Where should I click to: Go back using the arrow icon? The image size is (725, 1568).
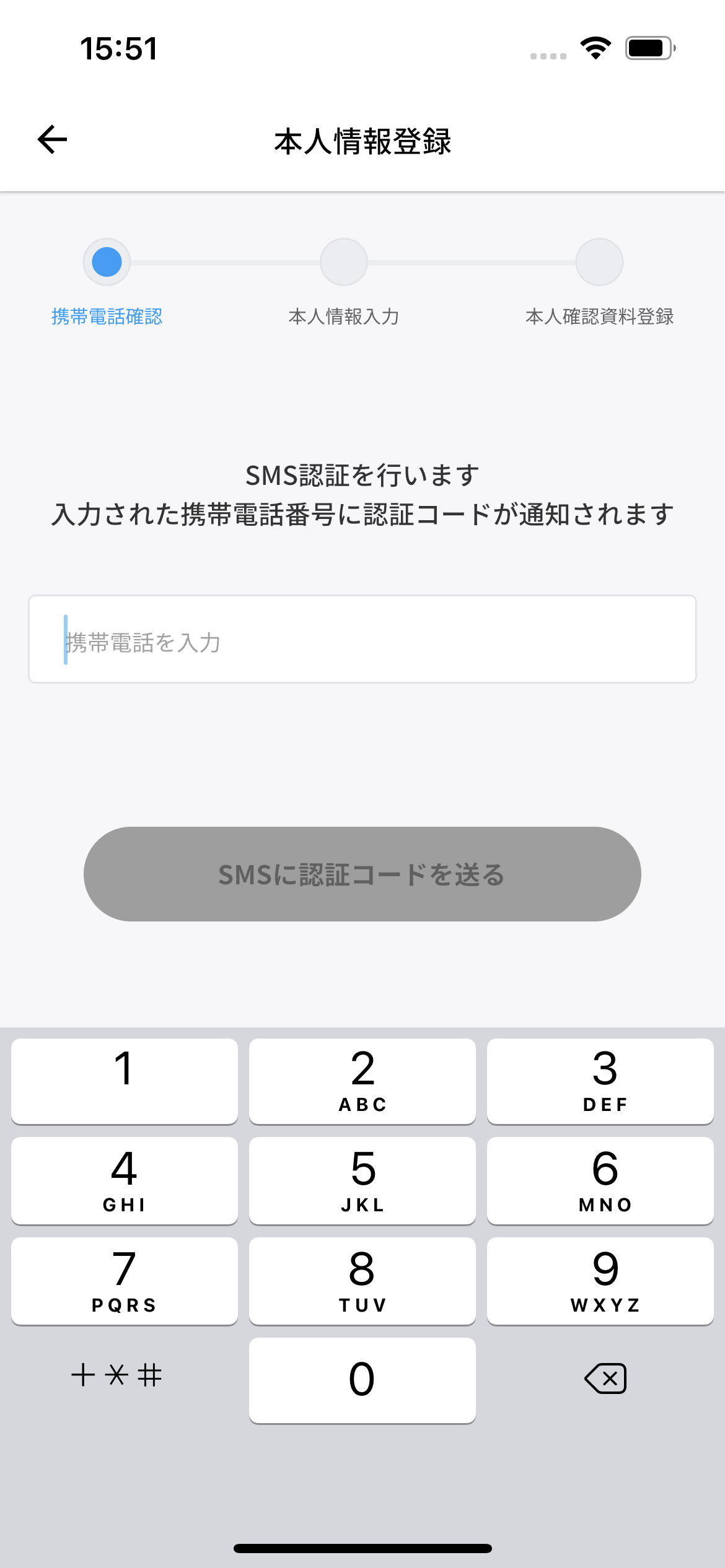tap(53, 140)
